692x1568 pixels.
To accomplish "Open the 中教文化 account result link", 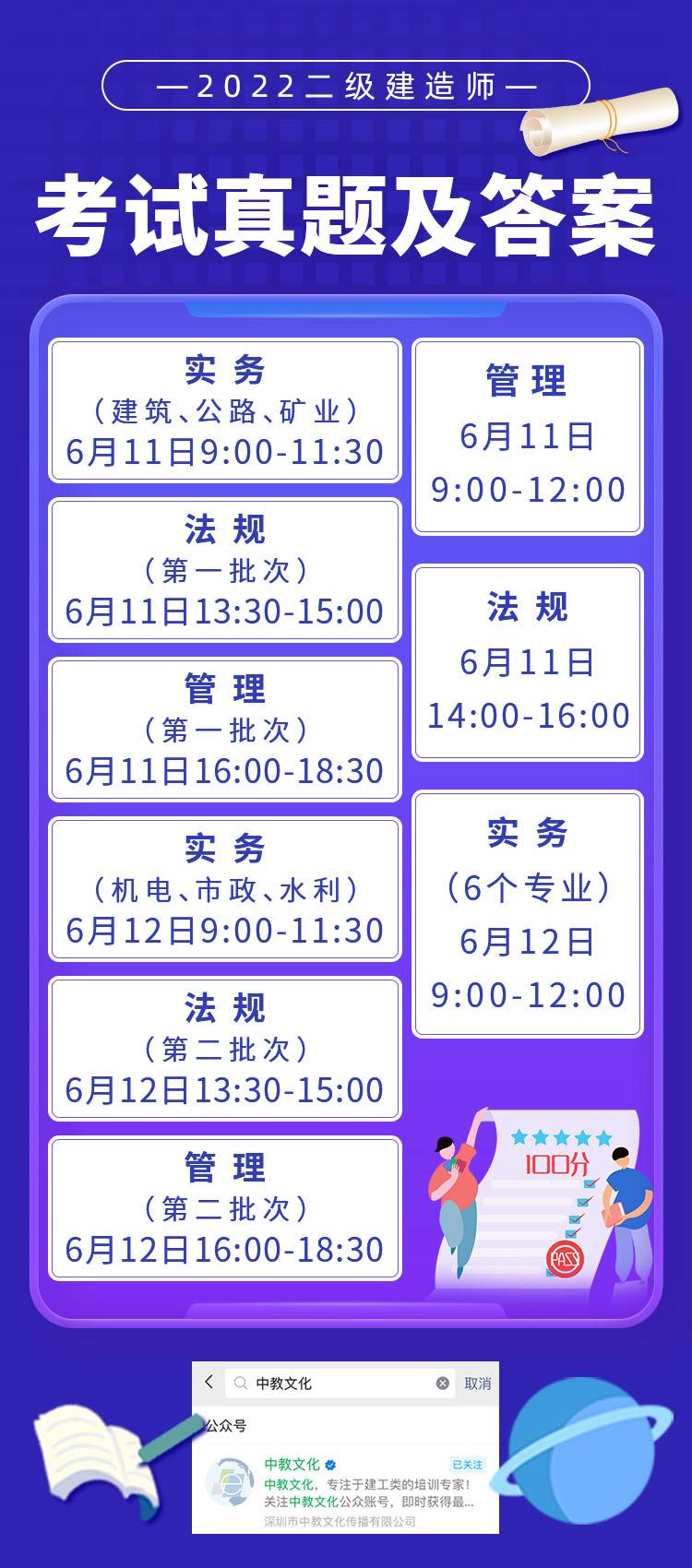I will pyautogui.click(x=291, y=1464).
